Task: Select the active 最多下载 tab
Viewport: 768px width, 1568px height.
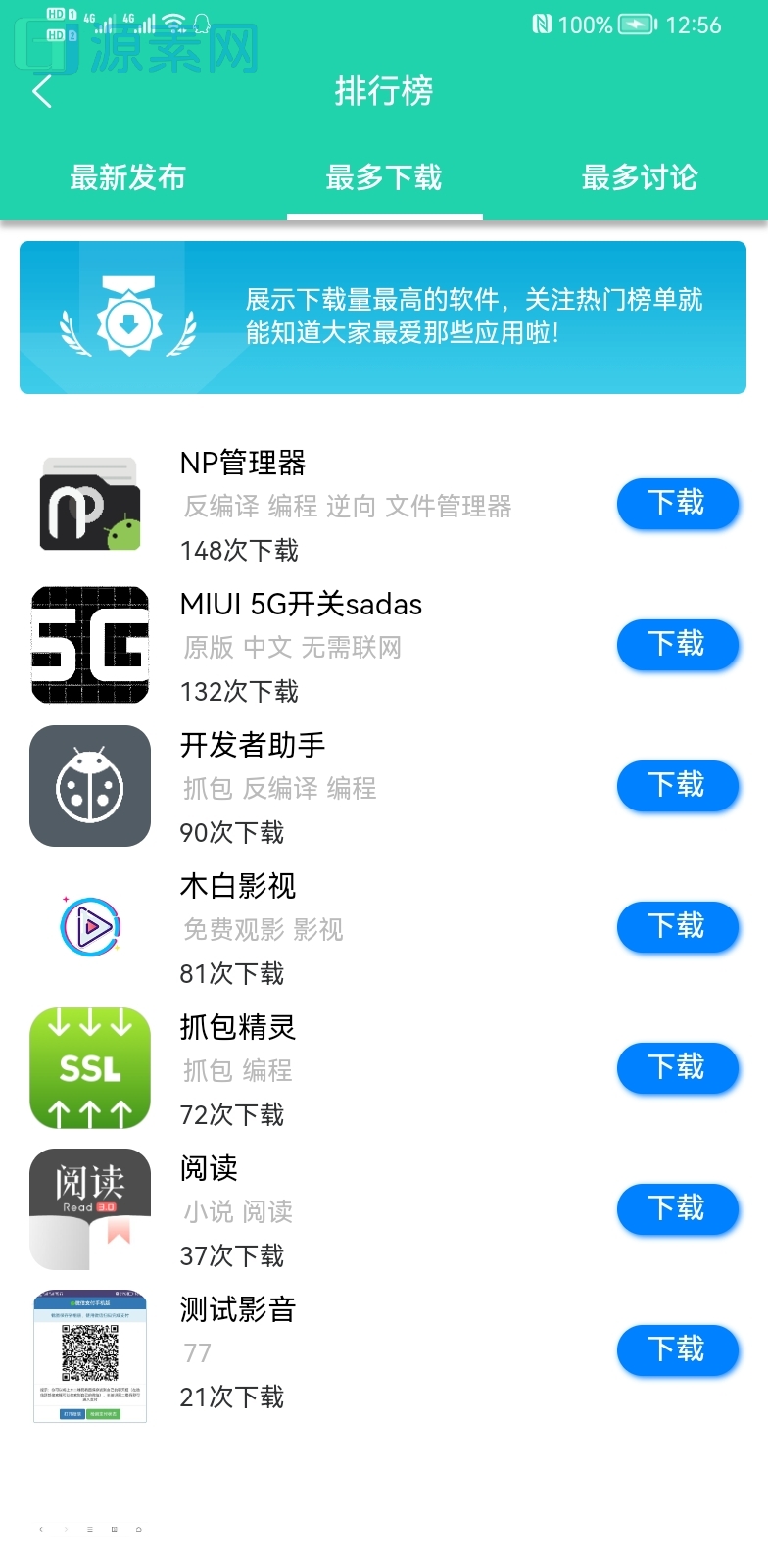Action: [384, 177]
